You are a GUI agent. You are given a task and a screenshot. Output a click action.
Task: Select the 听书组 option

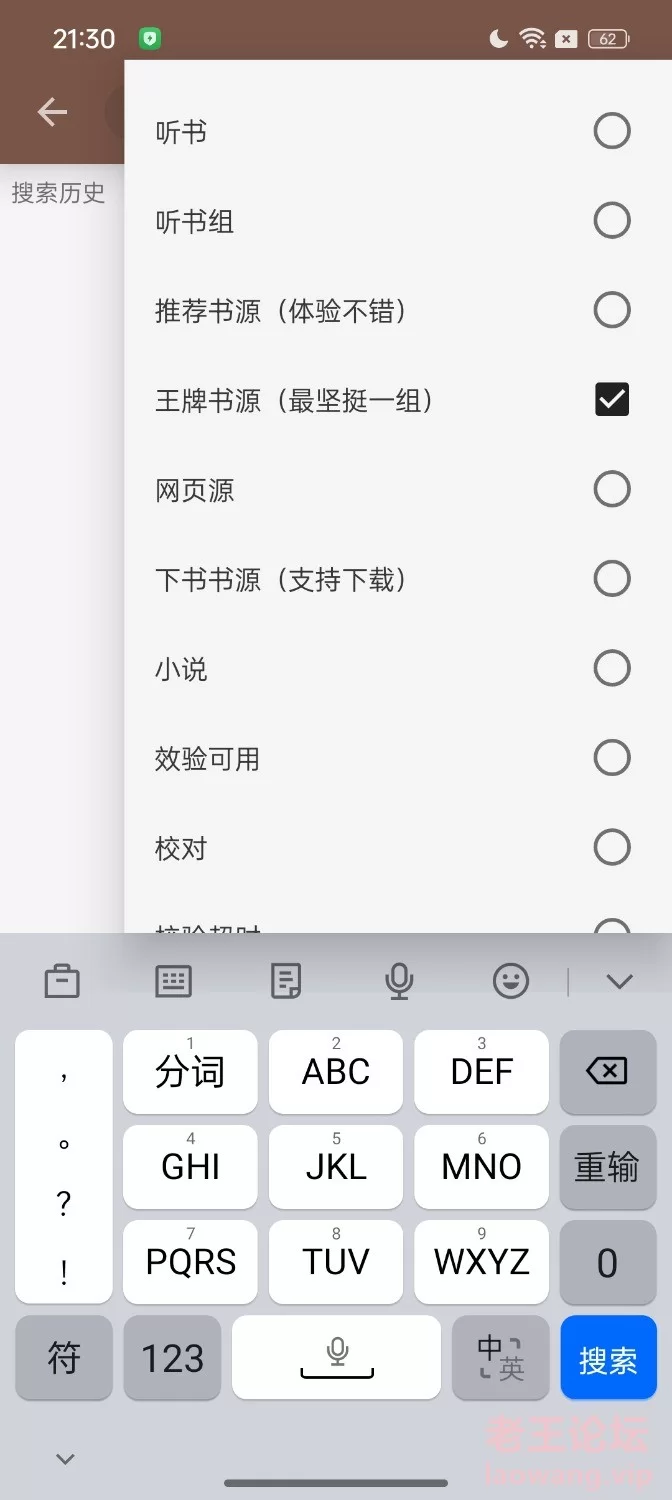398,221
